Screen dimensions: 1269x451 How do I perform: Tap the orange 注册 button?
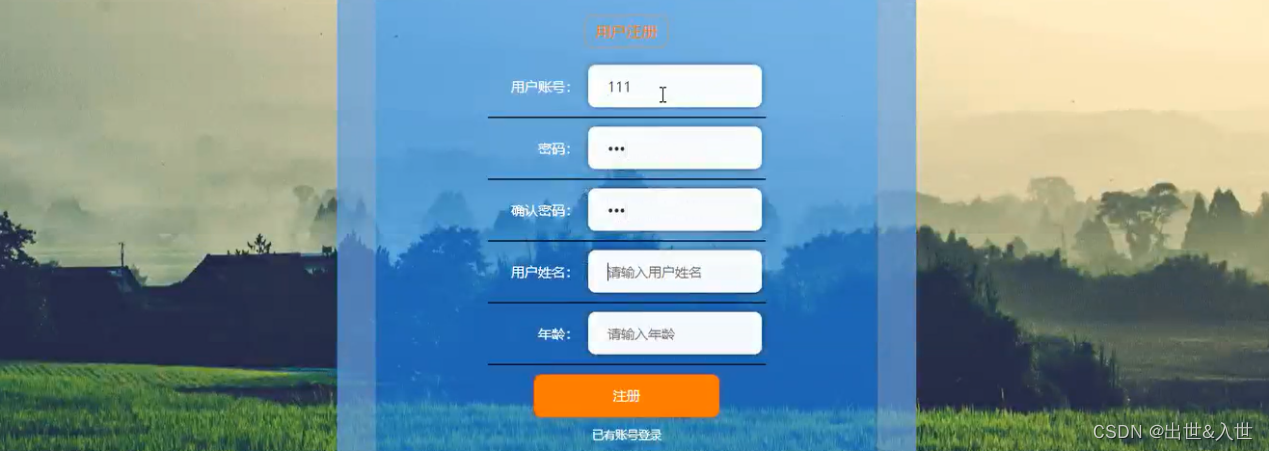point(626,396)
